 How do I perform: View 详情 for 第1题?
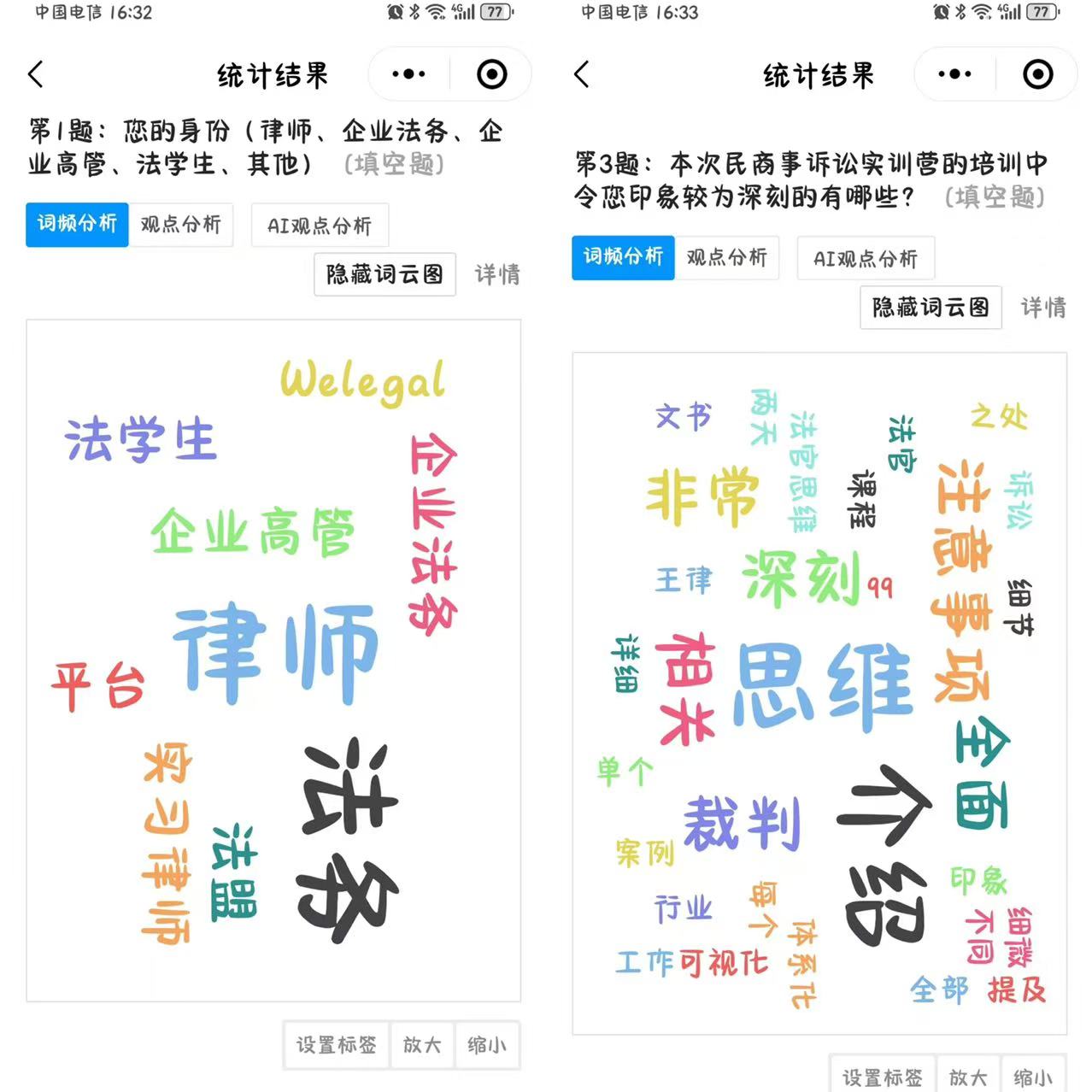[497, 274]
